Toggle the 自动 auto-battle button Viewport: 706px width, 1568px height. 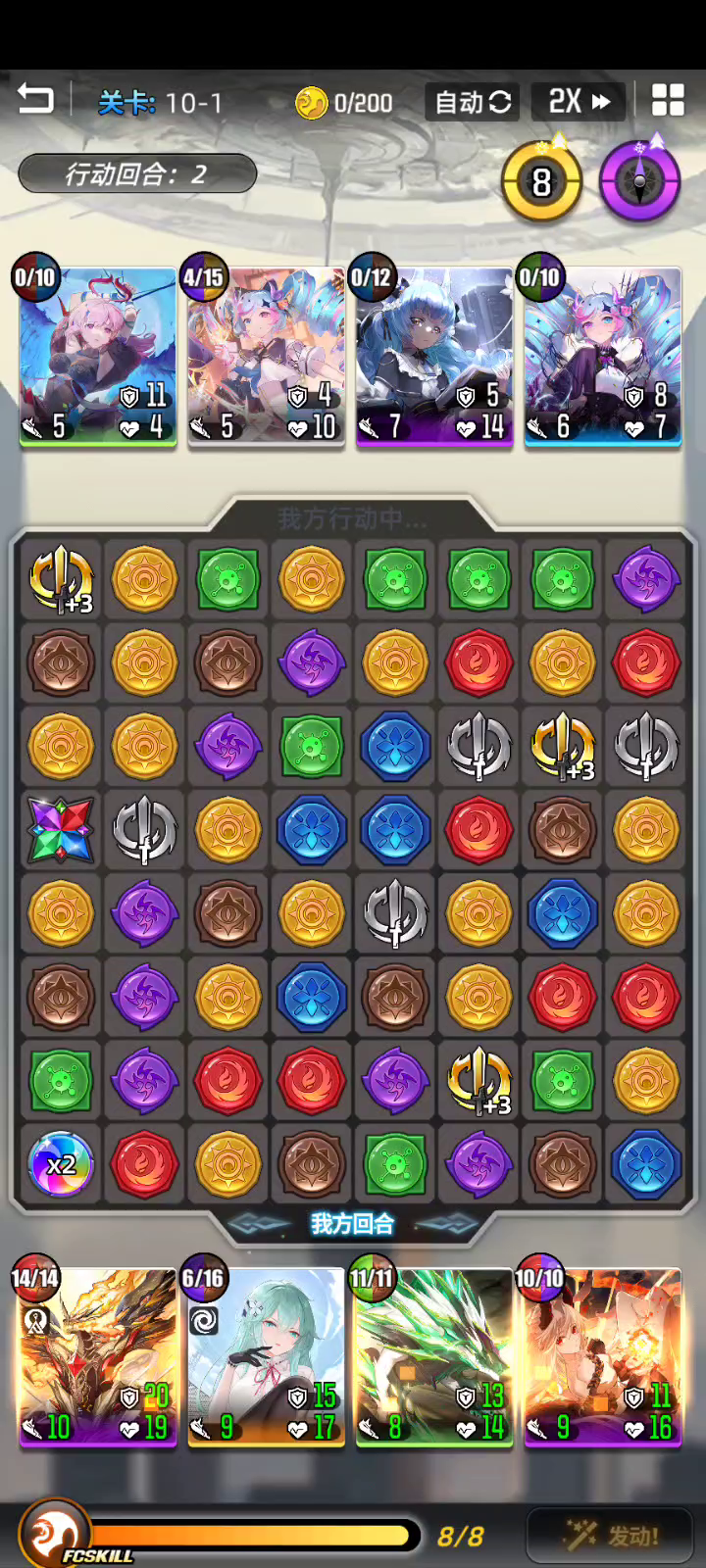(x=473, y=102)
